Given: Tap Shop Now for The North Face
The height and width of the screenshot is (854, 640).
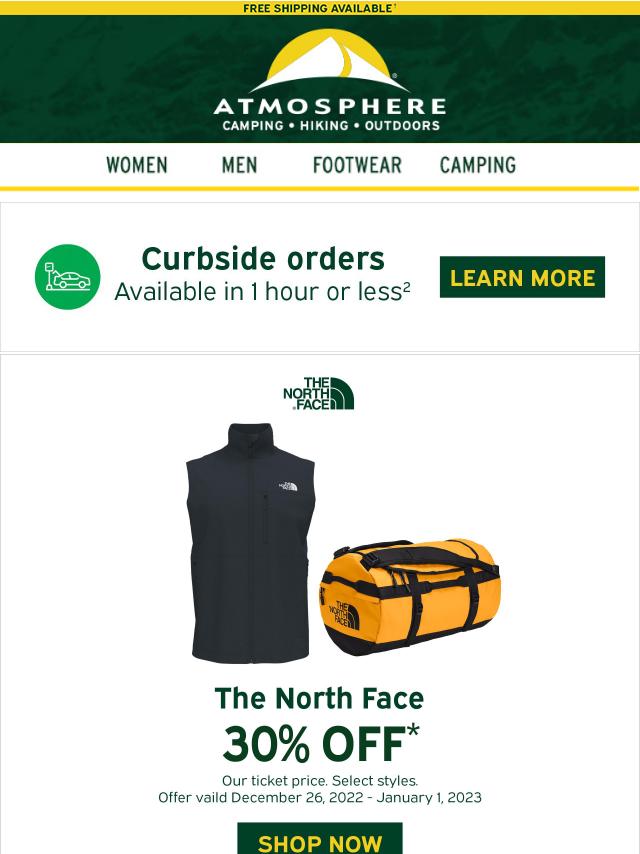Looking at the screenshot, I should [320, 840].
